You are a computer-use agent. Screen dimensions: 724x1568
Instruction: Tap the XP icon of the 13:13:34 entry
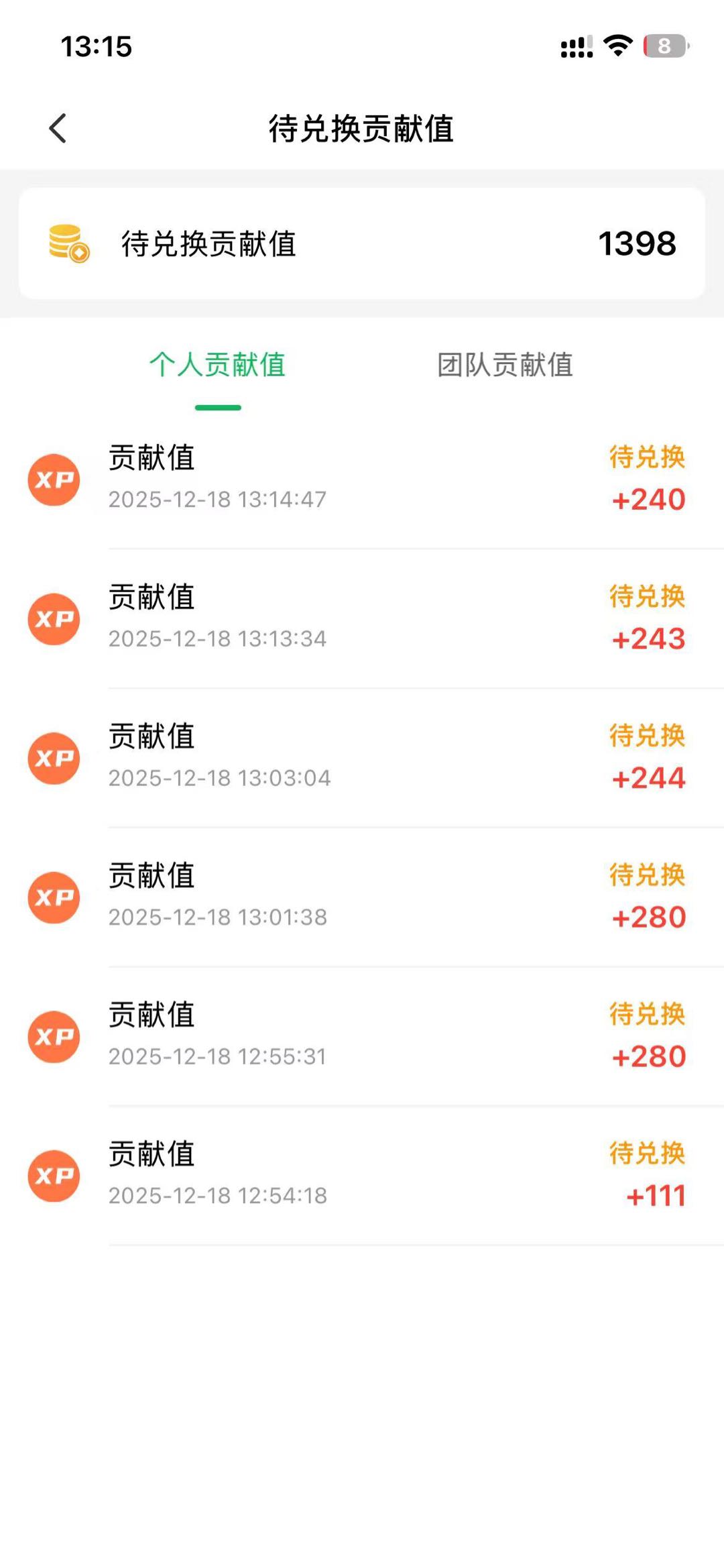pyautogui.click(x=54, y=618)
